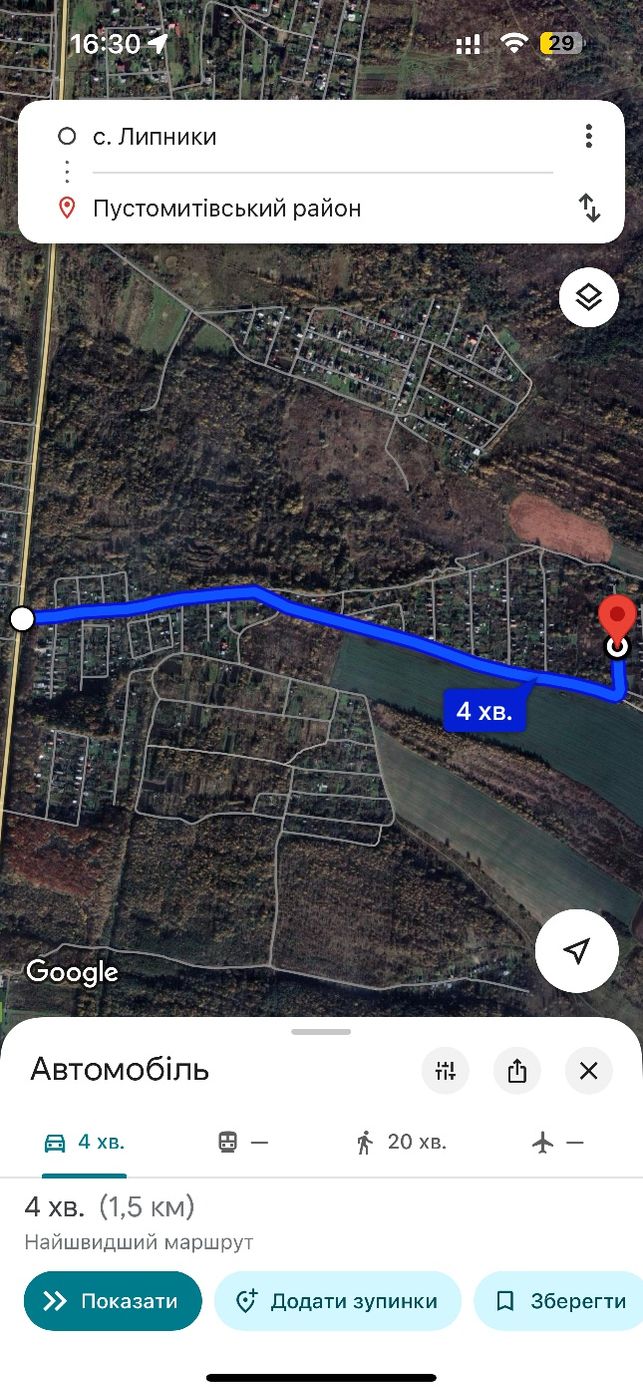
Task: Switch to the flights tab
Action: pos(558,1142)
